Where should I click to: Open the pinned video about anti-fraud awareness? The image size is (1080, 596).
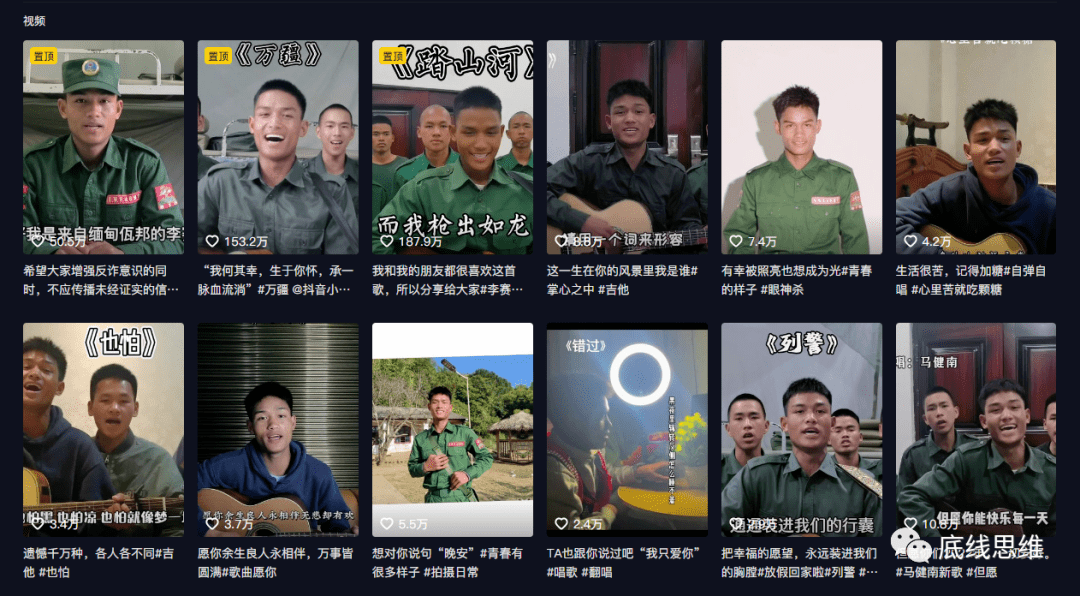tap(103, 147)
